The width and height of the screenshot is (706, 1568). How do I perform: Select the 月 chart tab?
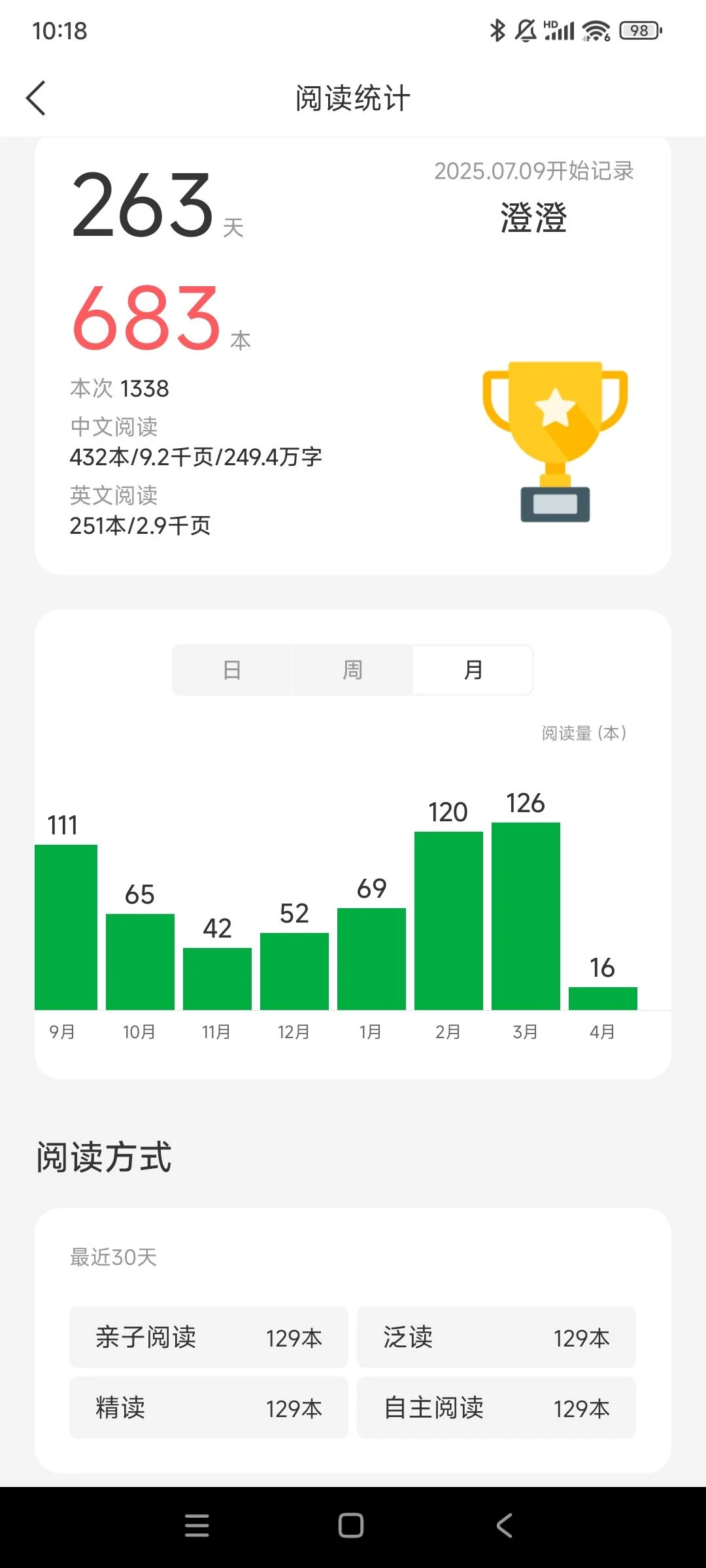point(473,670)
